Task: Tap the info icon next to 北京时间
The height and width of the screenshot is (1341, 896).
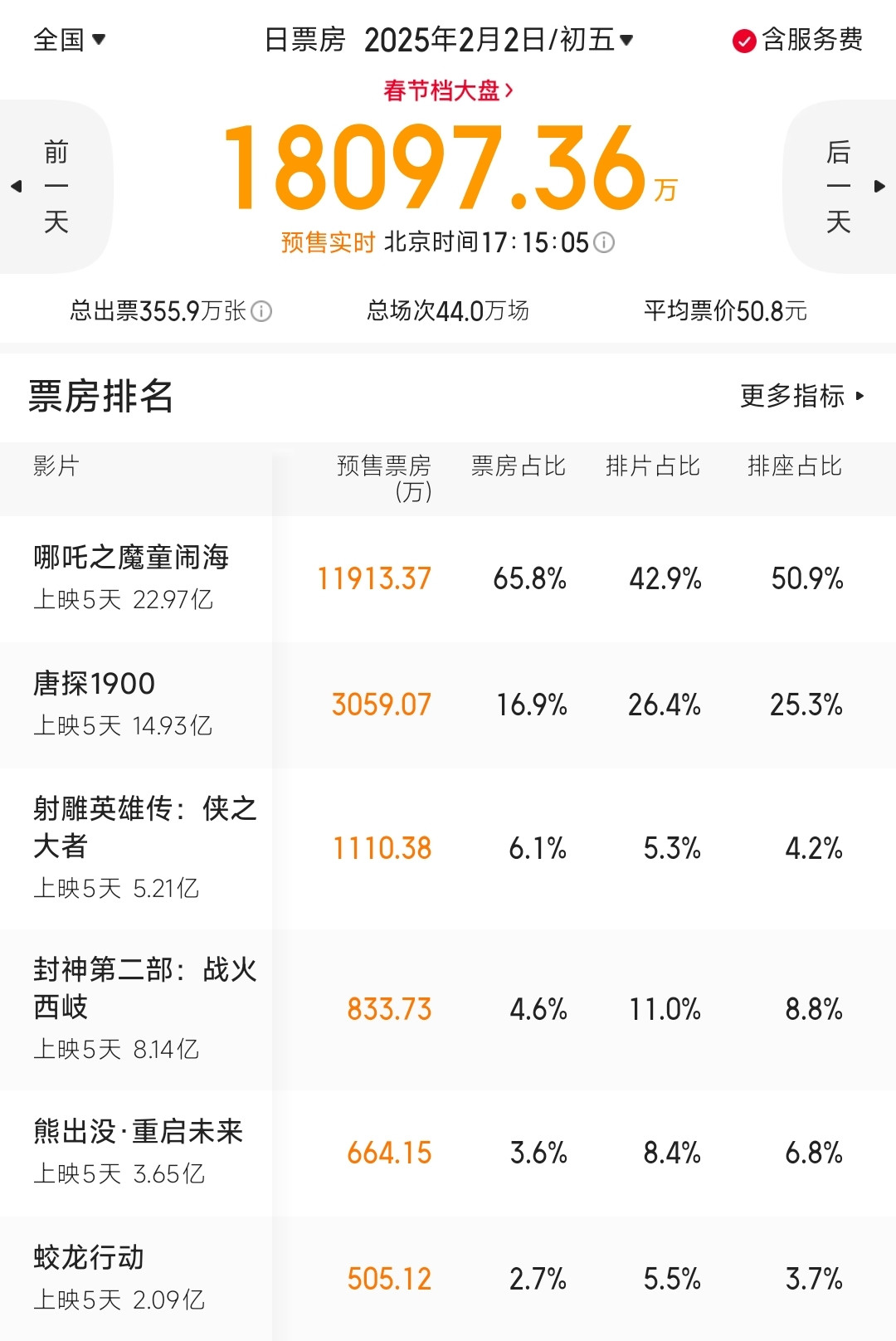Action: click(x=605, y=242)
